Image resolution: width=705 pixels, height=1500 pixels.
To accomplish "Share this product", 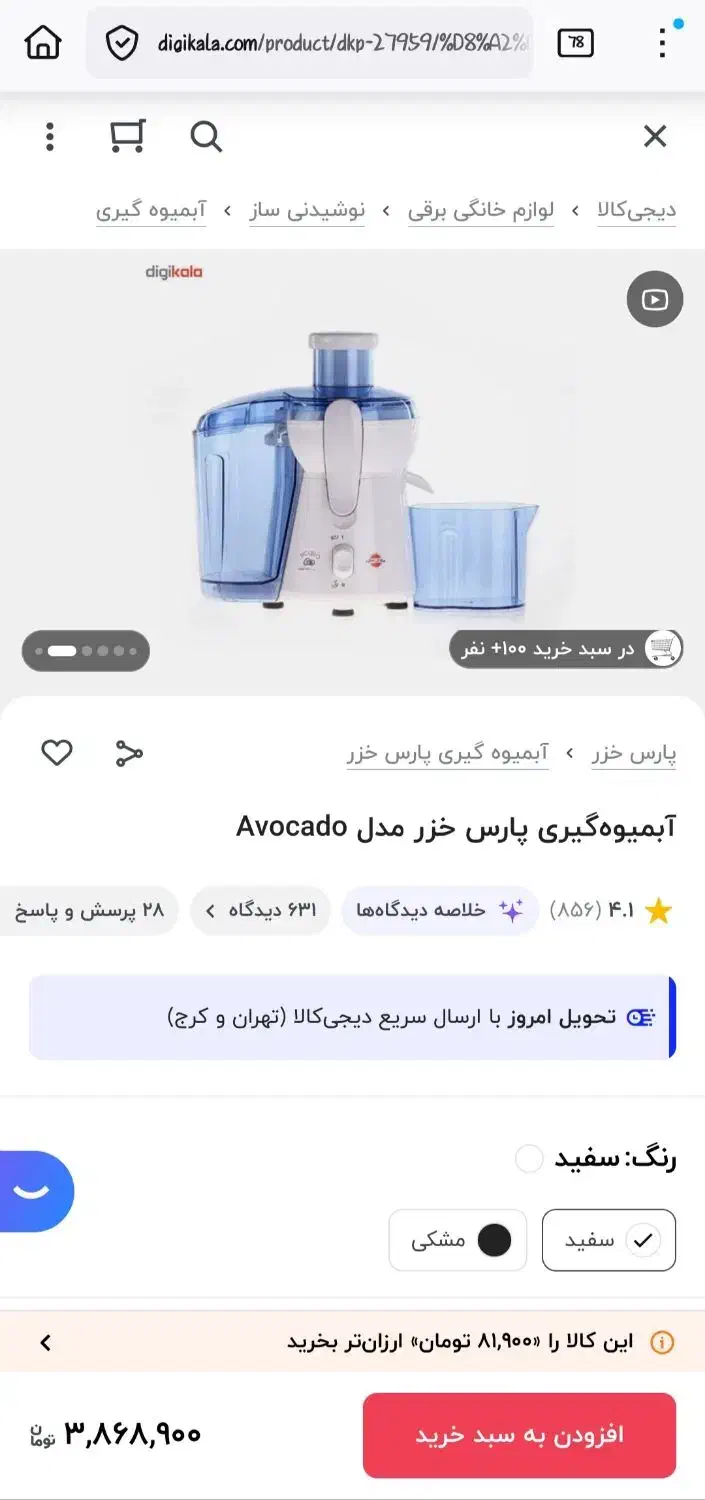I will point(130,753).
